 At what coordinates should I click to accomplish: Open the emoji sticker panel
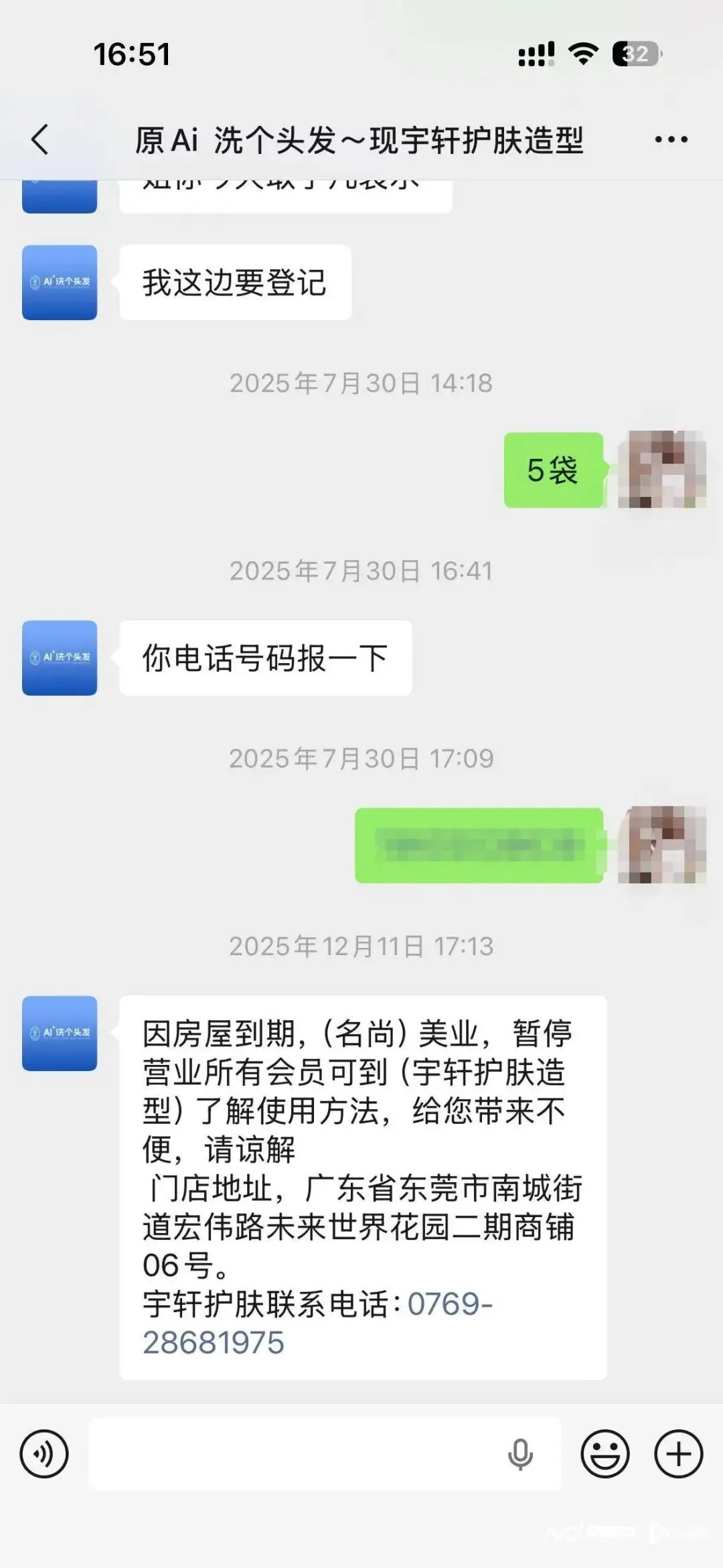[x=605, y=1454]
